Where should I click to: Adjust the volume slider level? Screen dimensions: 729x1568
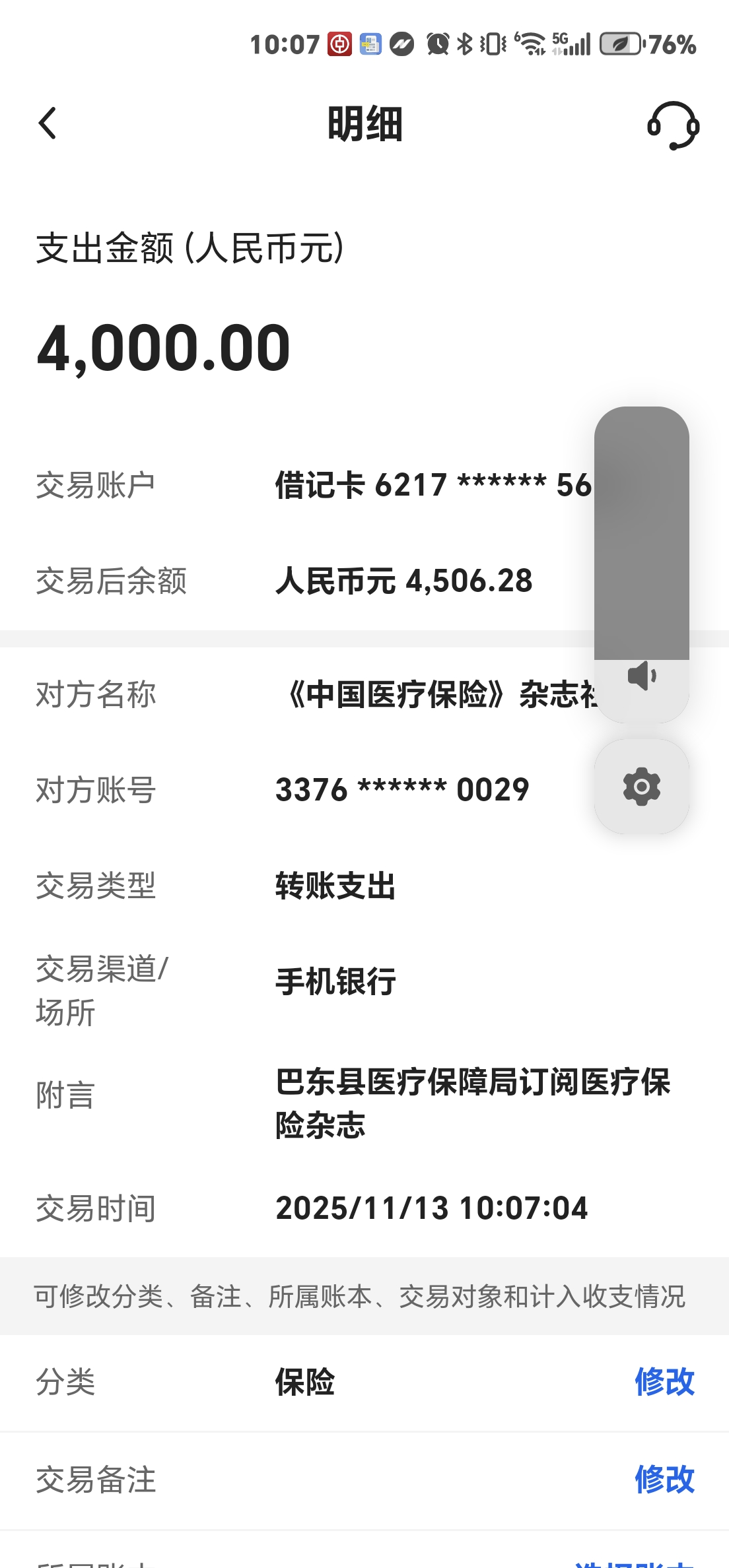641,535
